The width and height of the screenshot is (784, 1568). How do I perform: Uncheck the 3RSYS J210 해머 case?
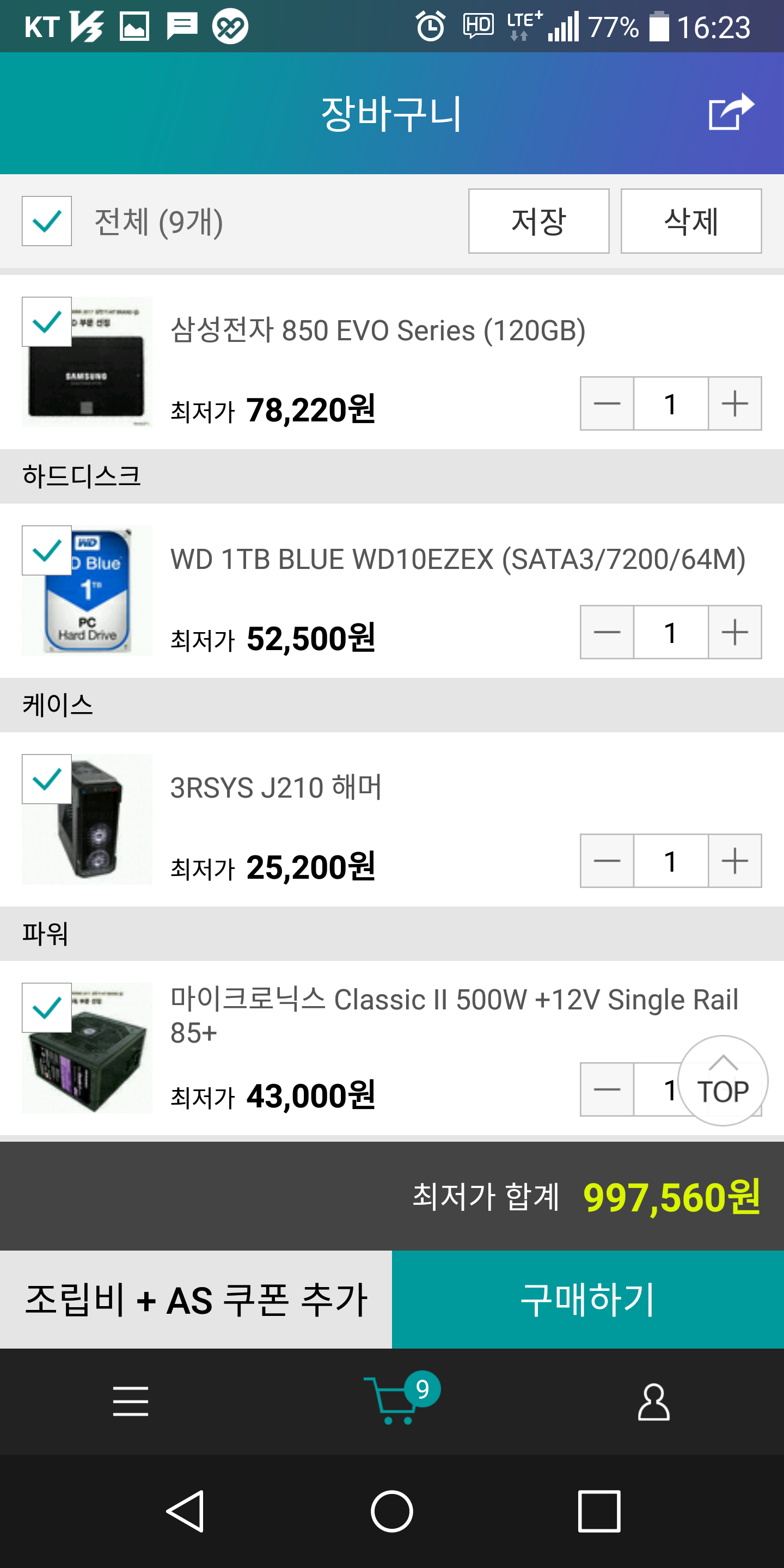click(x=47, y=779)
